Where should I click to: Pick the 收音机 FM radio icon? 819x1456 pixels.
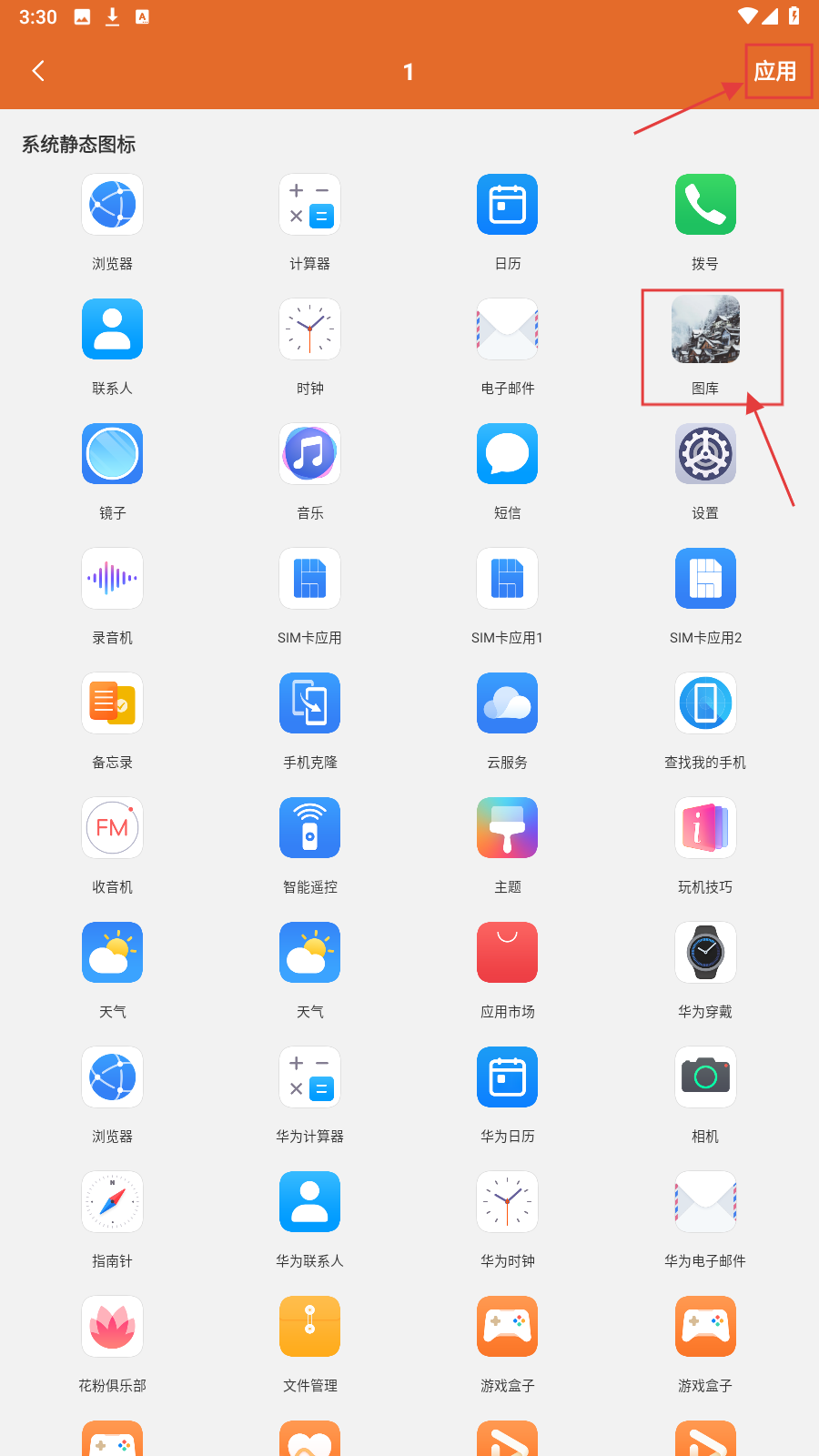click(x=113, y=828)
